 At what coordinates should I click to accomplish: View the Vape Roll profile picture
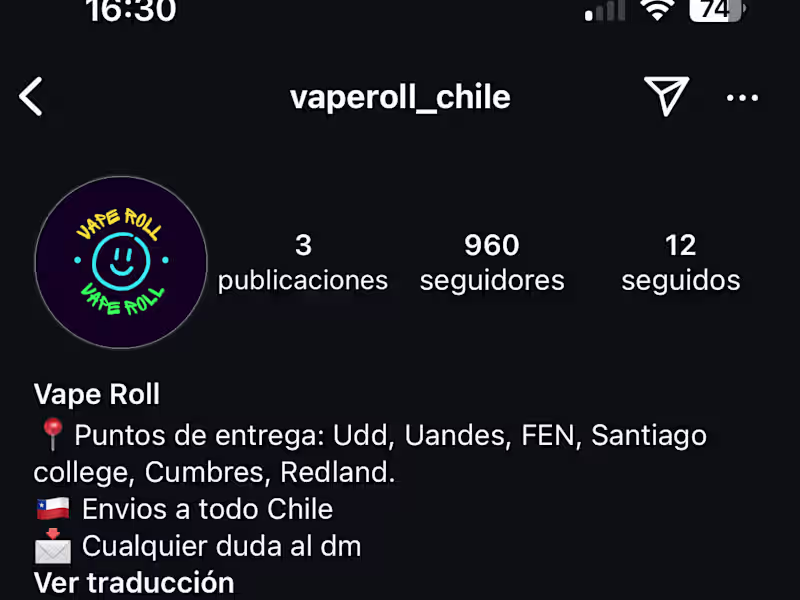(121, 262)
